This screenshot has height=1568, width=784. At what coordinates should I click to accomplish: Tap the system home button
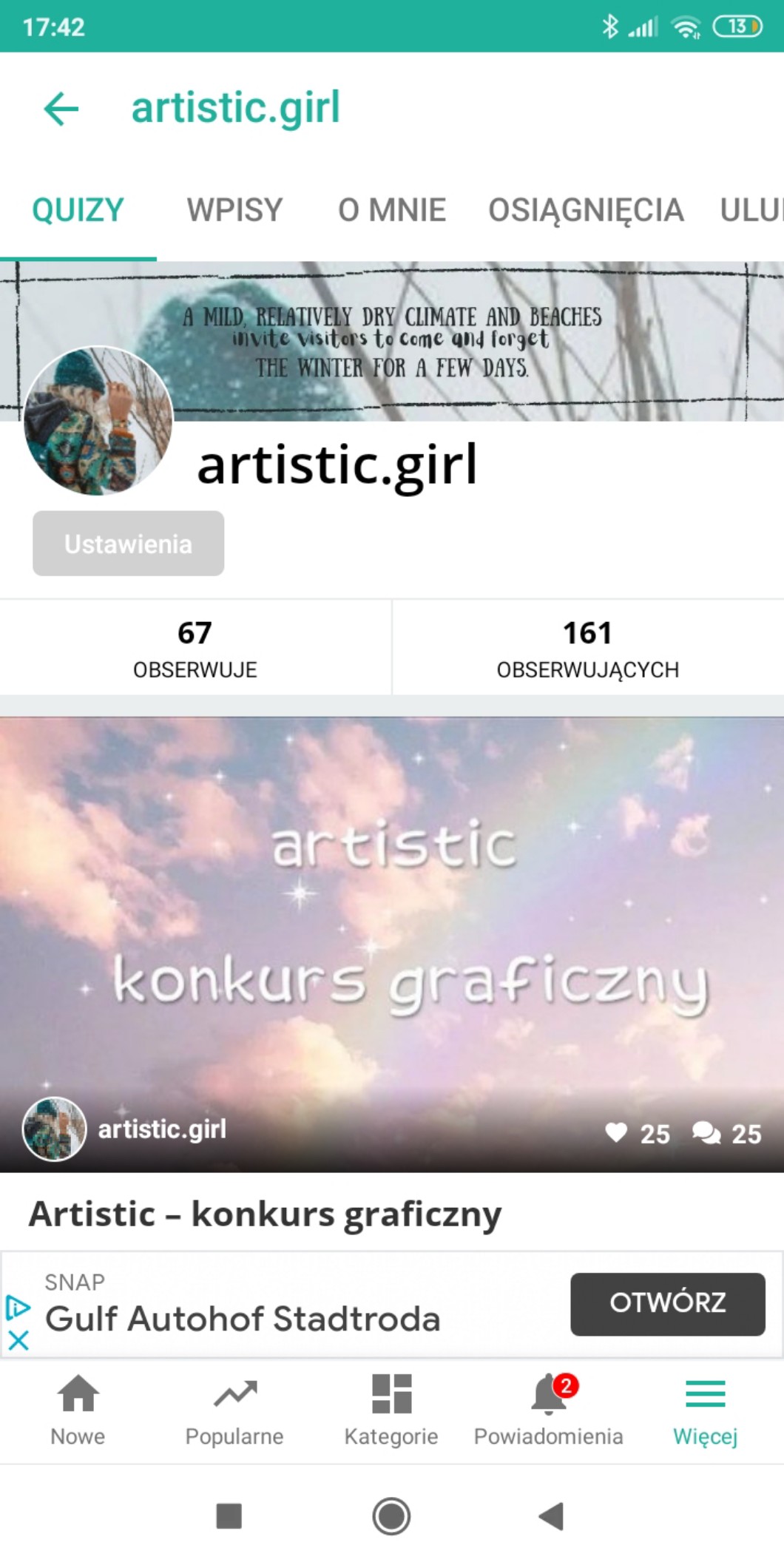tap(391, 1516)
